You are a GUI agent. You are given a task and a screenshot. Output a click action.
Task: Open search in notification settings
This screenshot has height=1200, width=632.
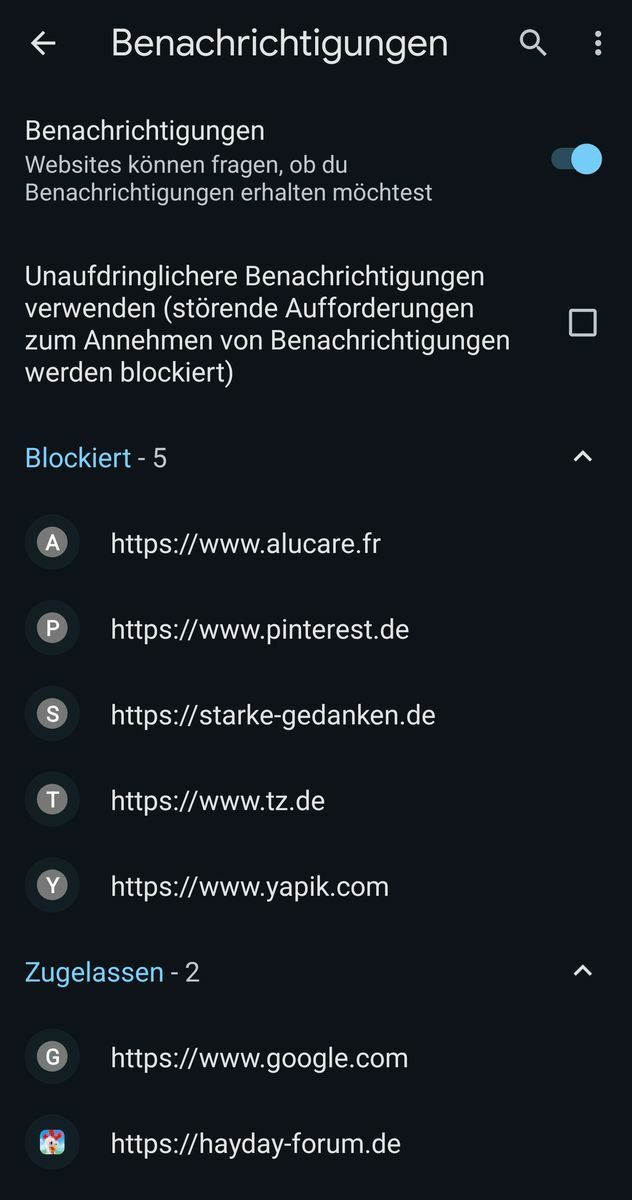[533, 43]
